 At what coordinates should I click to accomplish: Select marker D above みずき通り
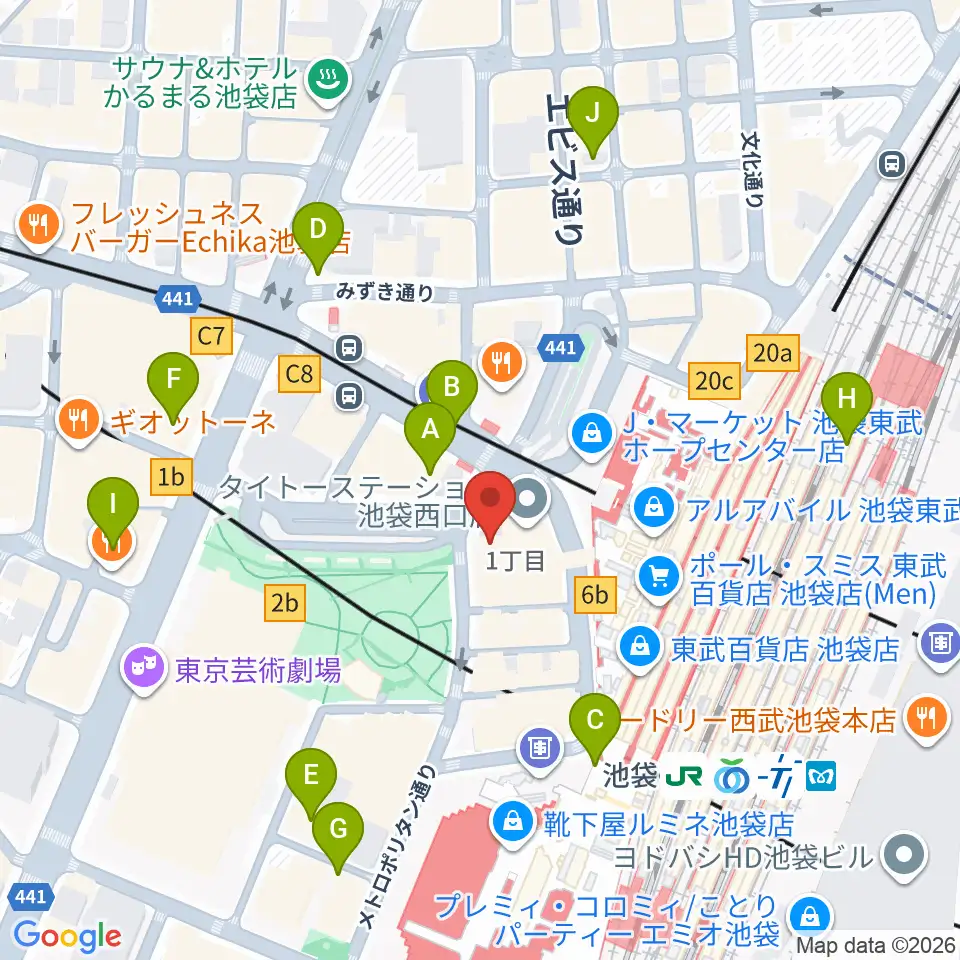tap(318, 238)
